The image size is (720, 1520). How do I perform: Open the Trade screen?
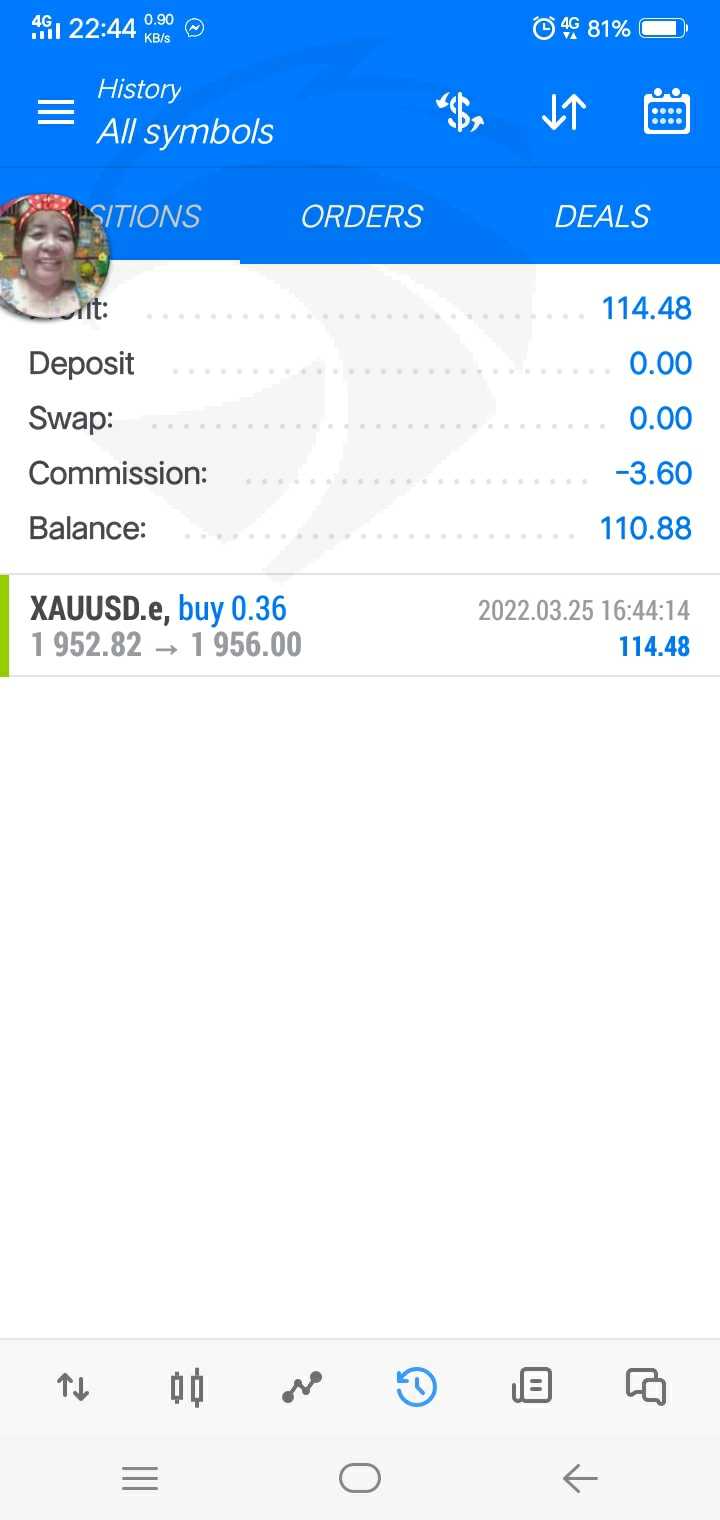click(301, 1387)
